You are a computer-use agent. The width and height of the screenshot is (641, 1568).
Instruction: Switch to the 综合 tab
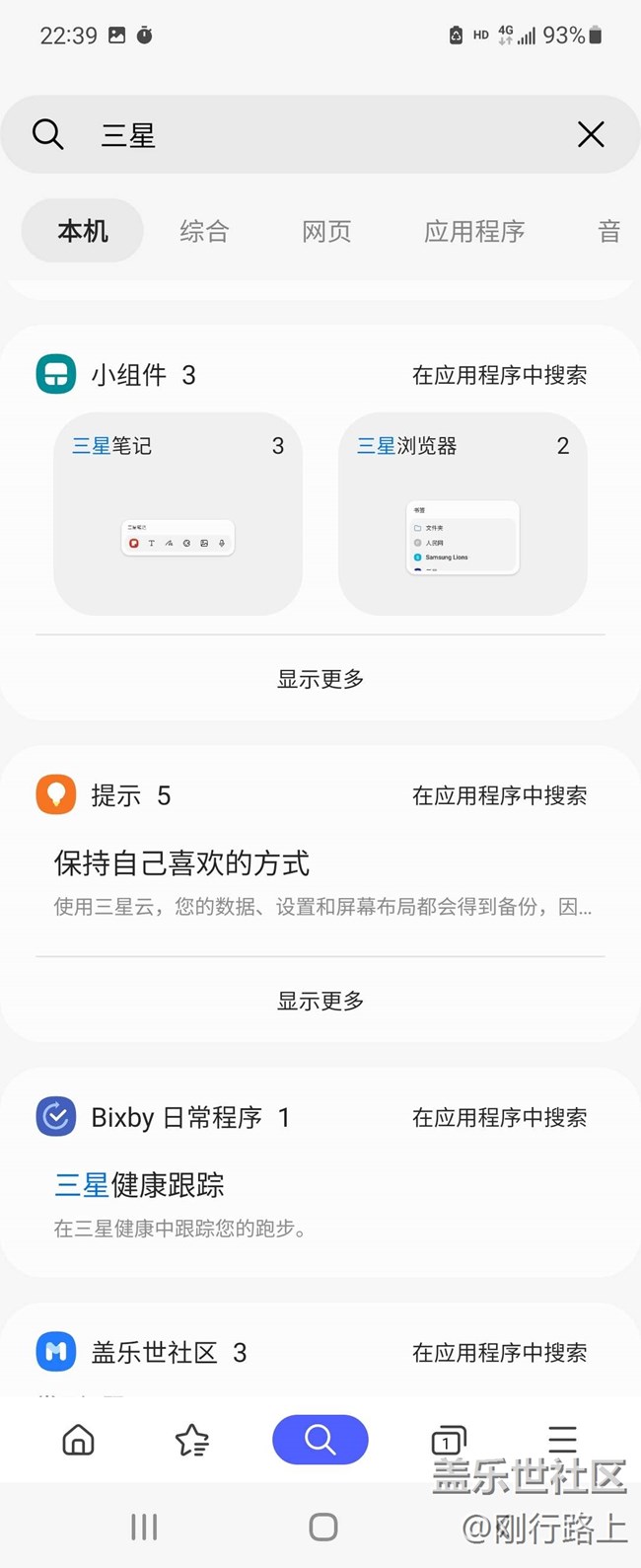pos(204,232)
